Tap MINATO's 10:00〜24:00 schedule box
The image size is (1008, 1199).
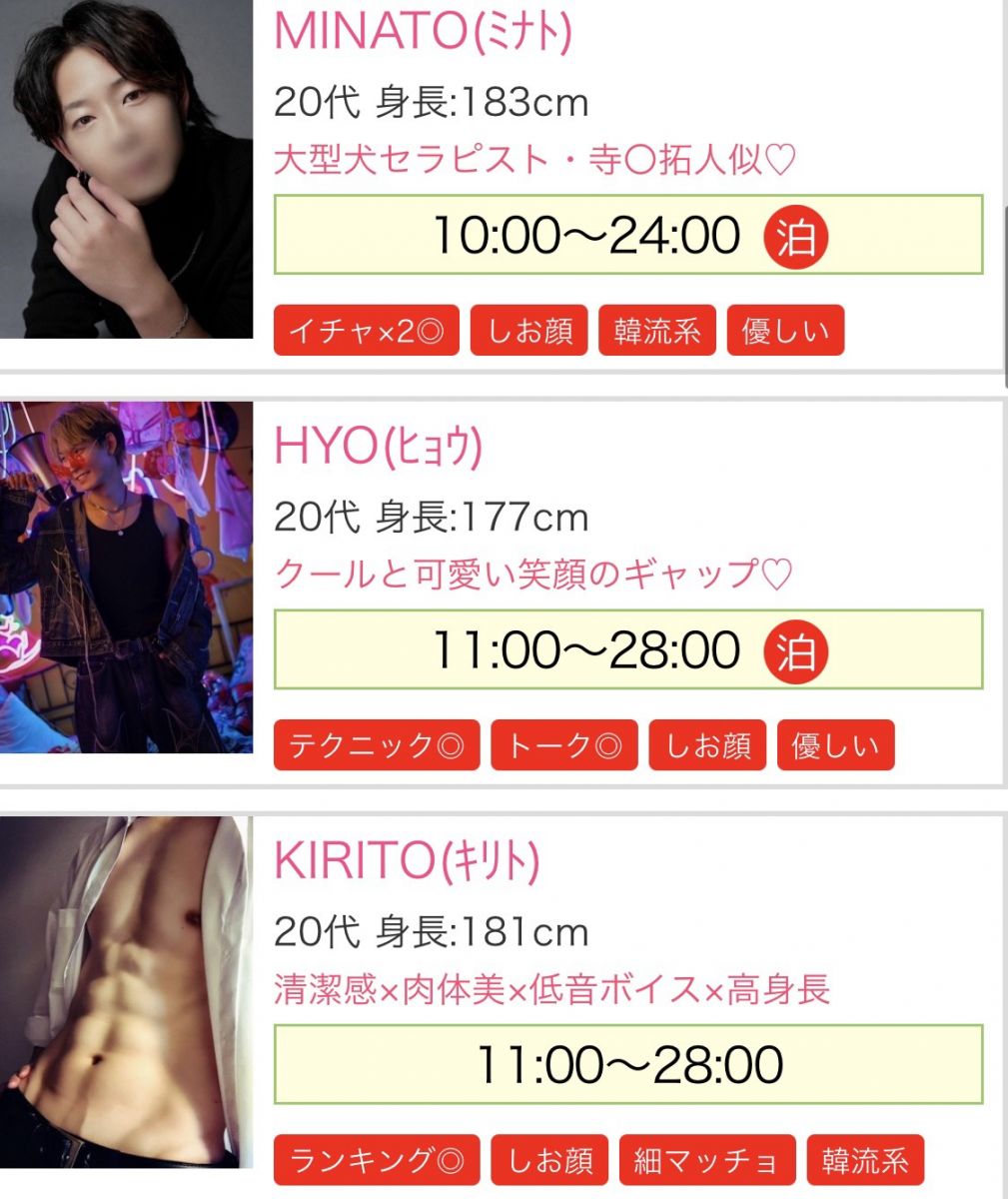(628, 235)
